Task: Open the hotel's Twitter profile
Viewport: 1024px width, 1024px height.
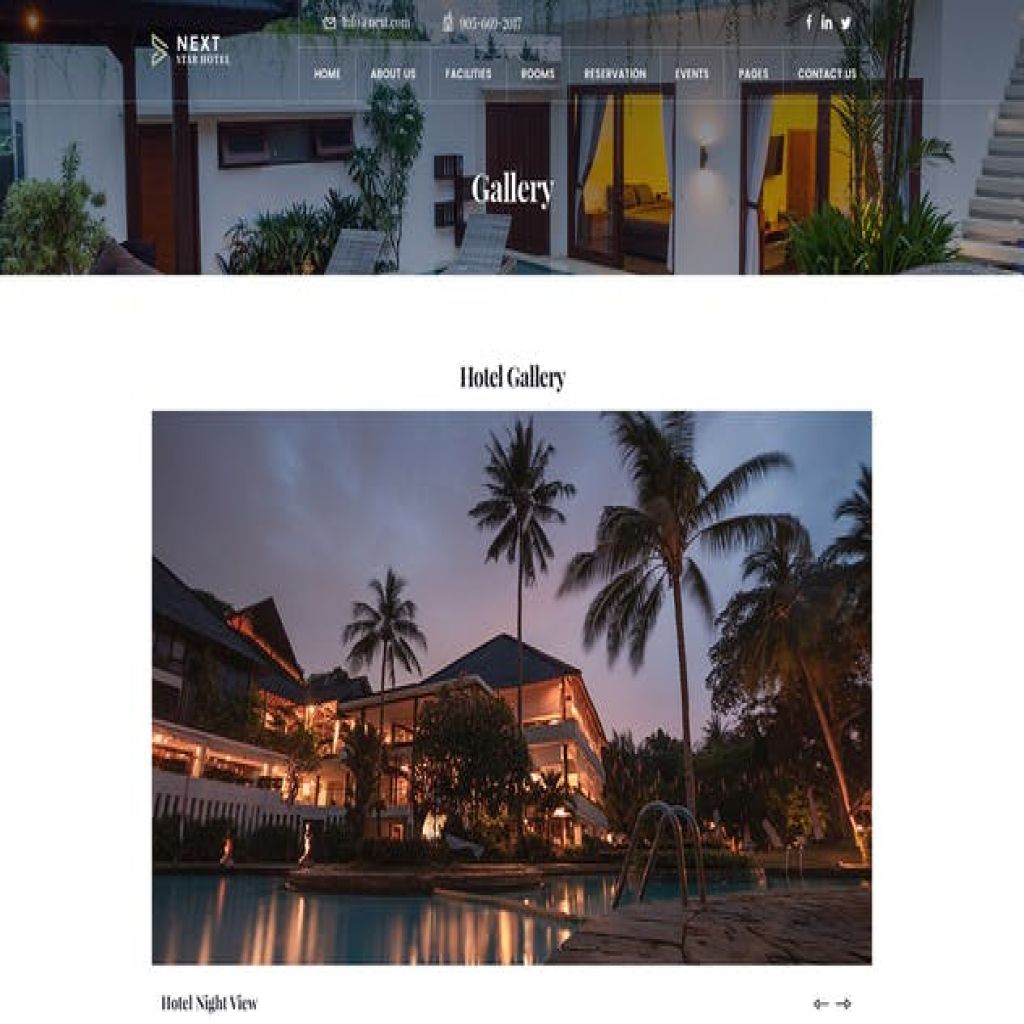Action: coord(846,23)
